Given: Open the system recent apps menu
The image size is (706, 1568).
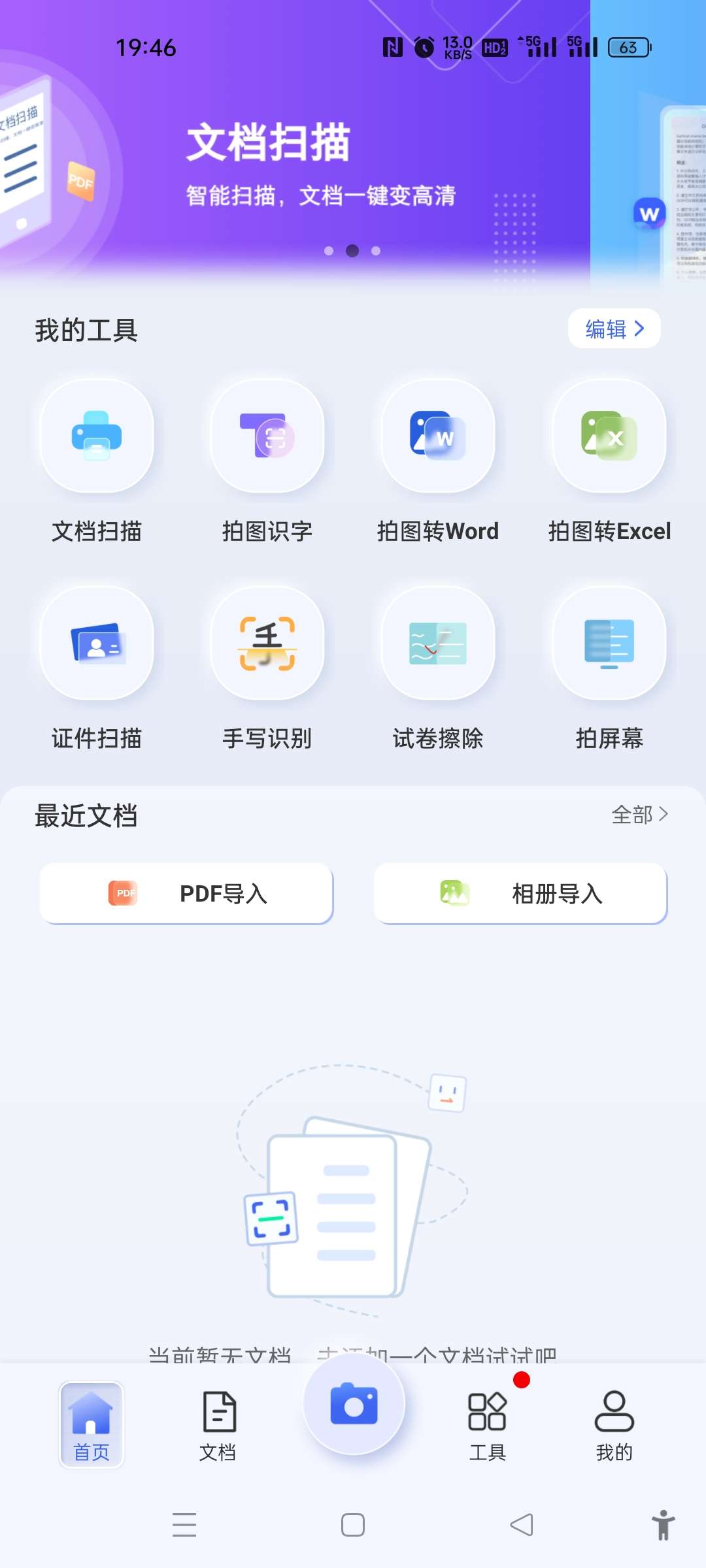Looking at the screenshot, I should point(184,1525).
